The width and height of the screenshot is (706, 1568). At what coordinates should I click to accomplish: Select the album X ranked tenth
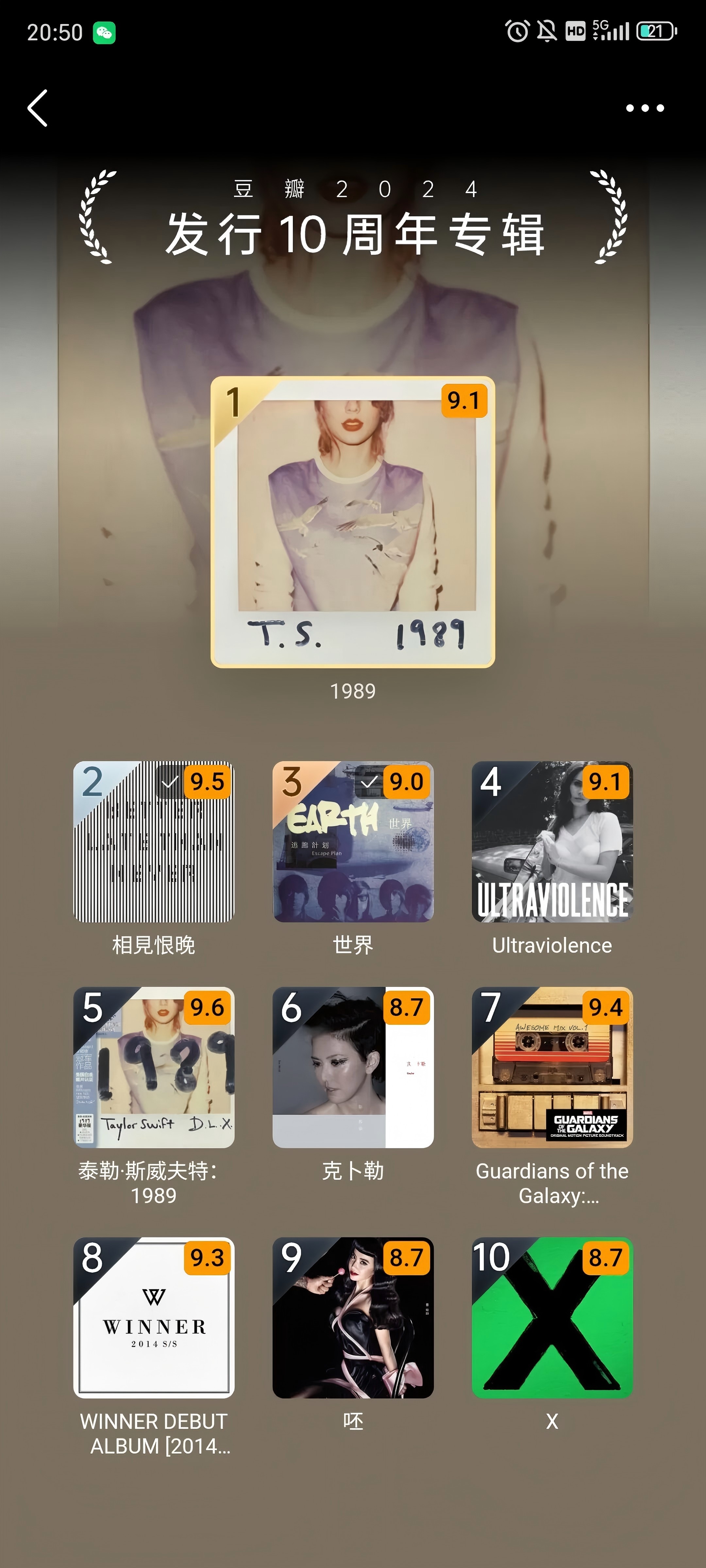click(x=552, y=1317)
